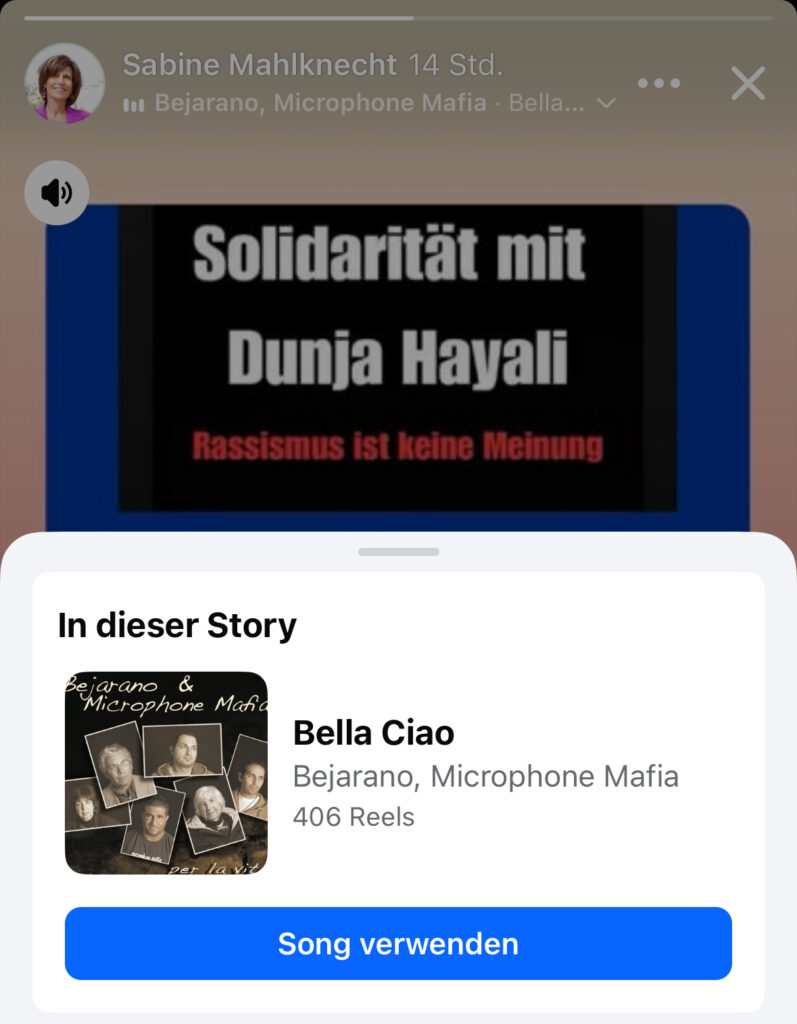Mute the story sound
The image size is (797, 1024).
coord(57,192)
